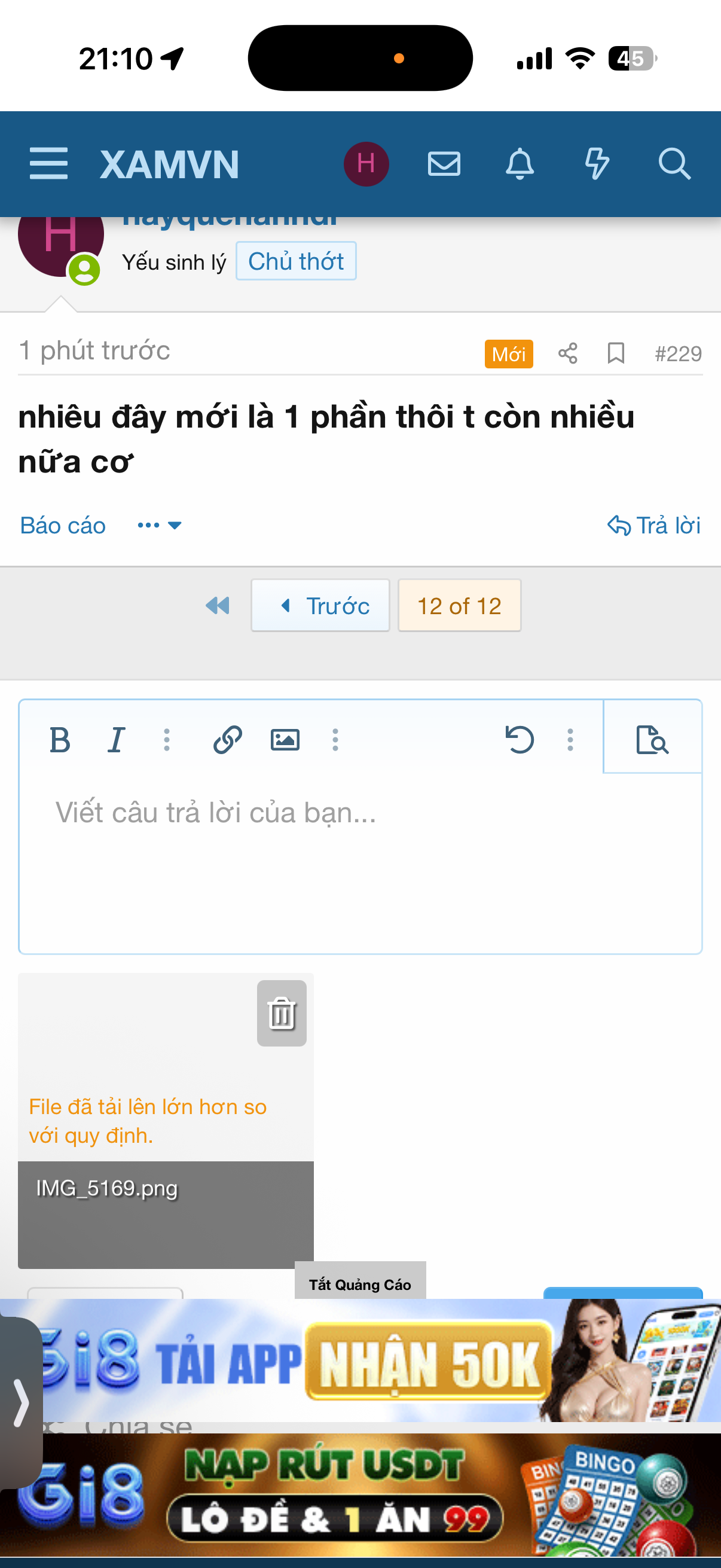
Task: Open the inbox envelope icon
Action: coord(444,164)
